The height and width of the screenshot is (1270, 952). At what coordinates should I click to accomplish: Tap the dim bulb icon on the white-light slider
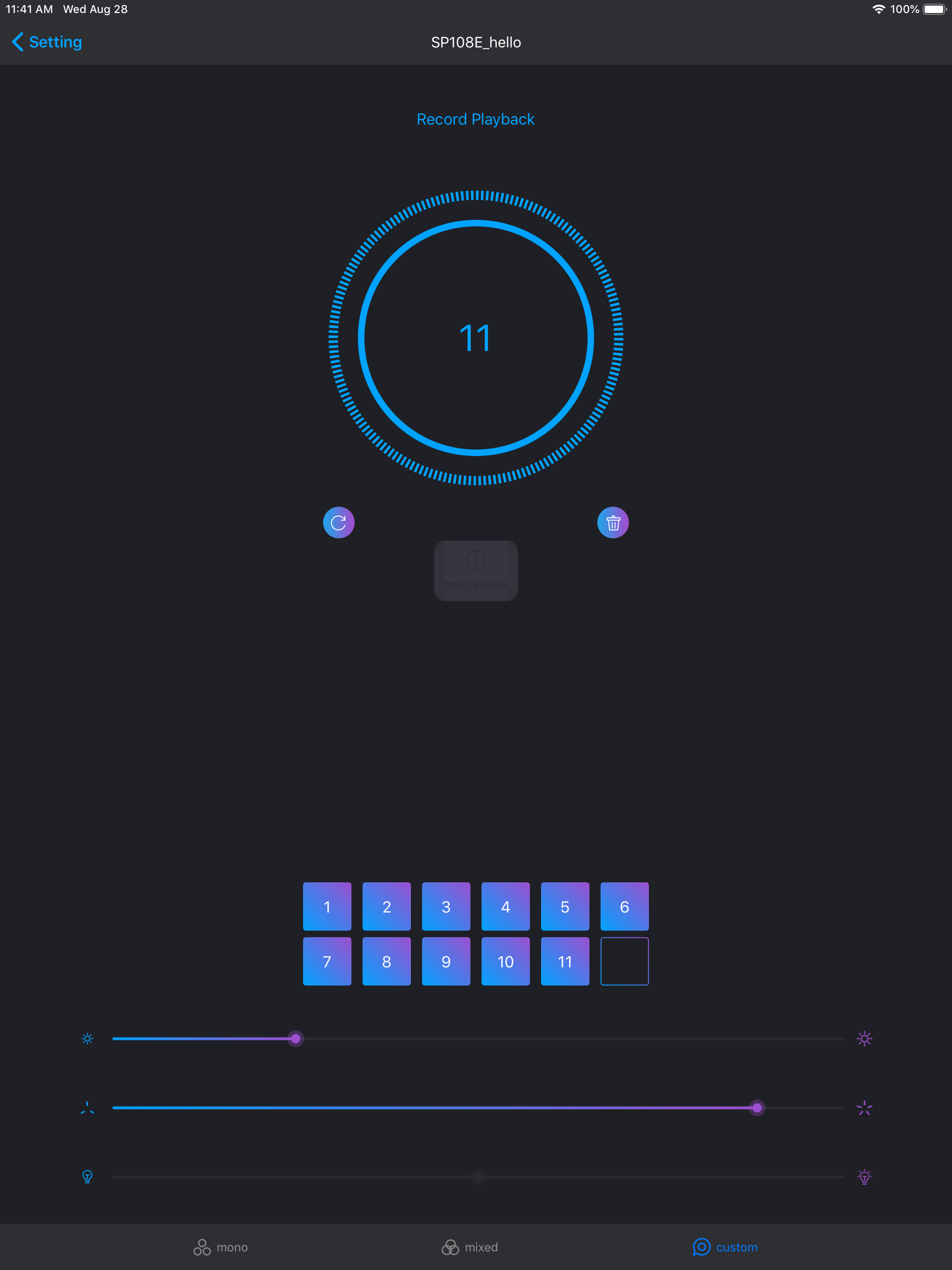[87, 1177]
